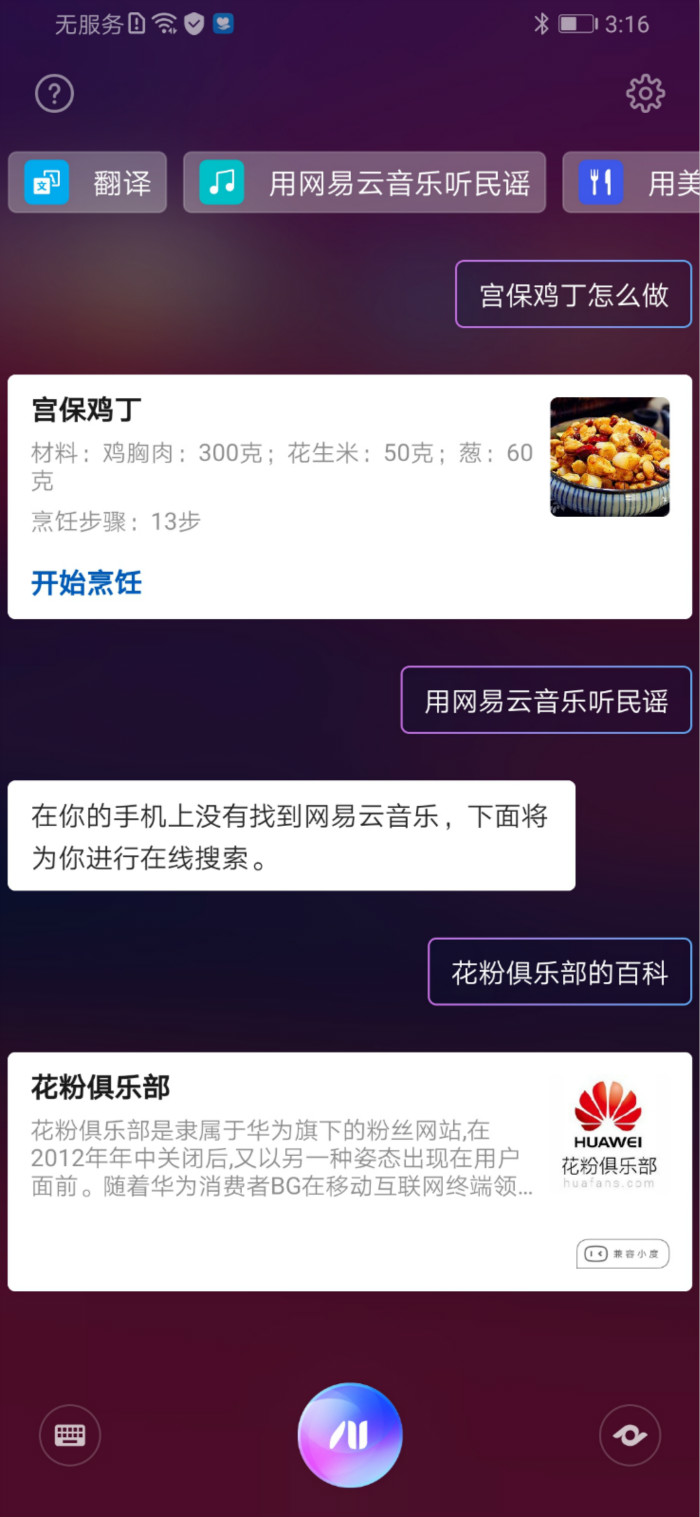Open the help question mark icon
The image size is (700, 1517).
[x=55, y=94]
